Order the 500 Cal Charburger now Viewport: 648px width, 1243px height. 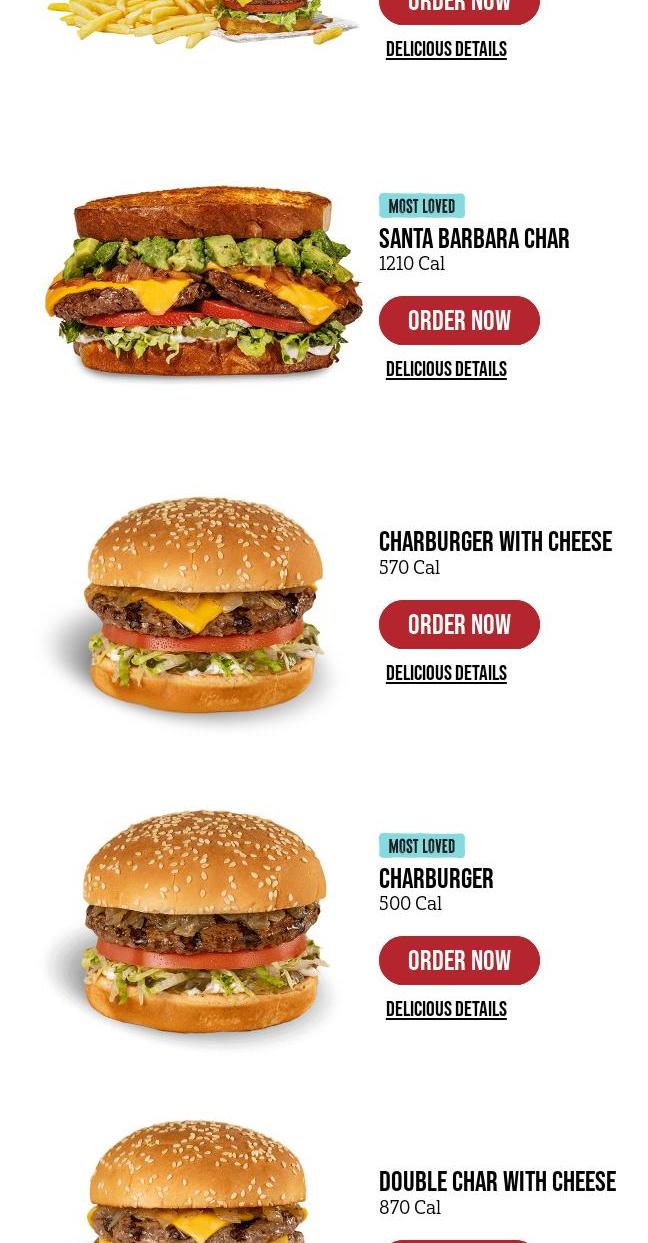pyautogui.click(x=459, y=961)
